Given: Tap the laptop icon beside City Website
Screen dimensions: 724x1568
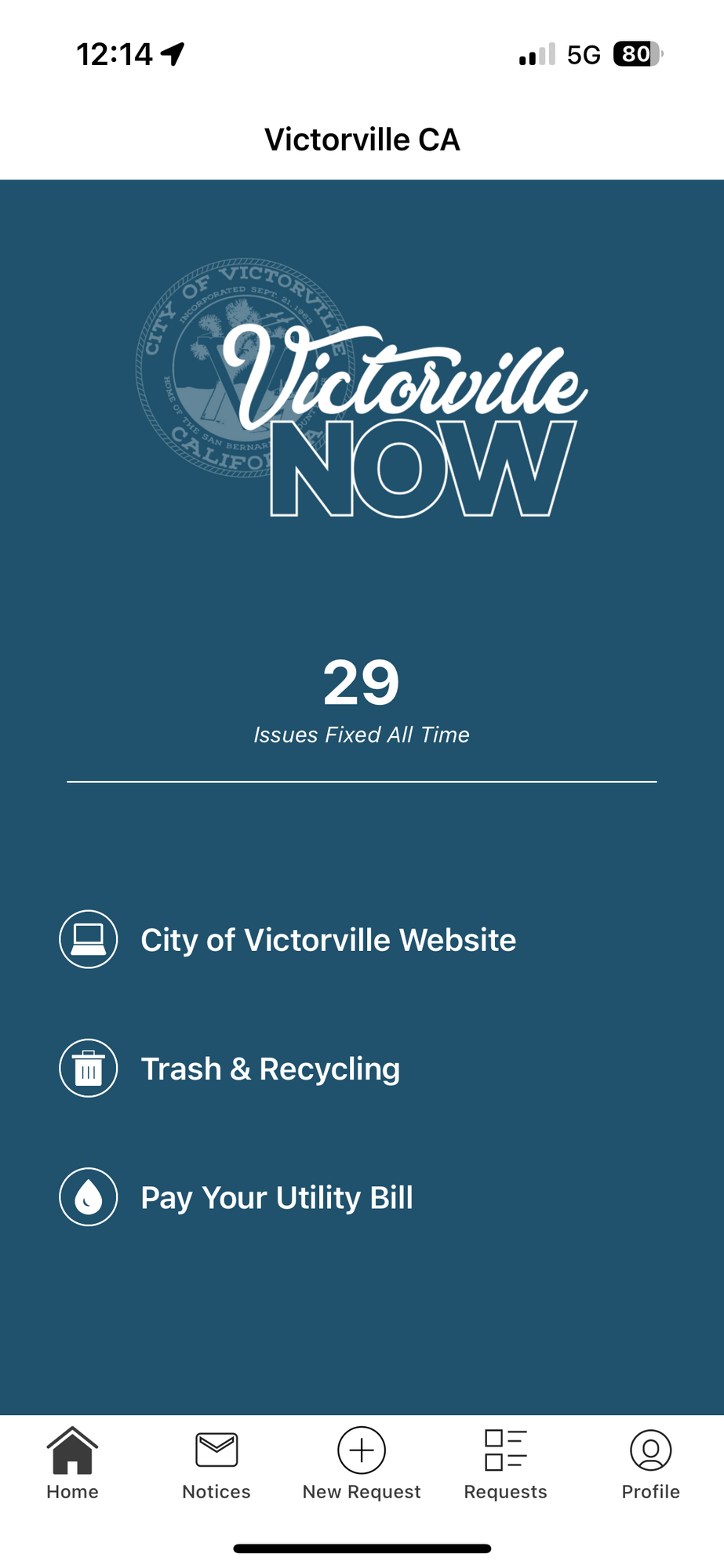Looking at the screenshot, I should [x=88, y=938].
